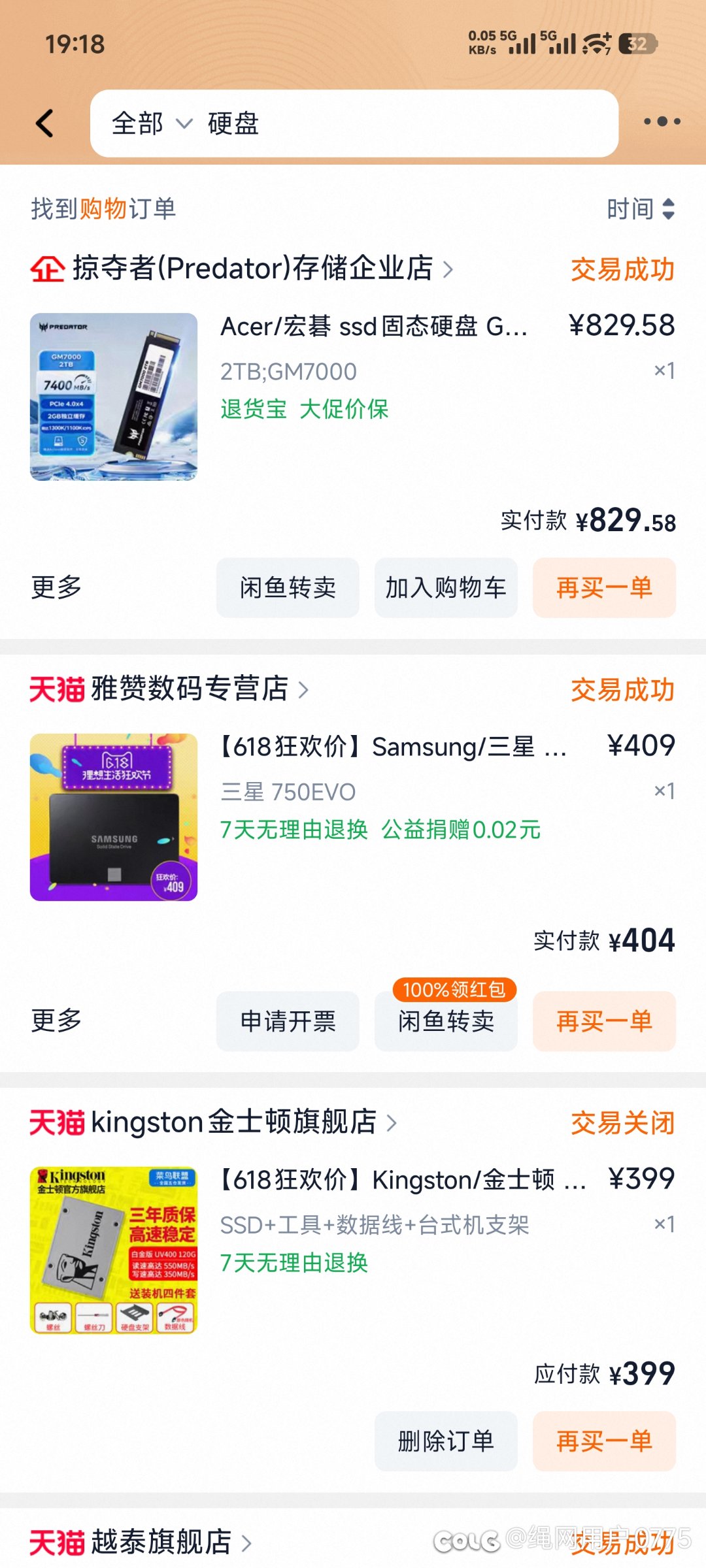The height and width of the screenshot is (1568, 706).
Task: Edit the 硬盘 search field
Action: 392,123
